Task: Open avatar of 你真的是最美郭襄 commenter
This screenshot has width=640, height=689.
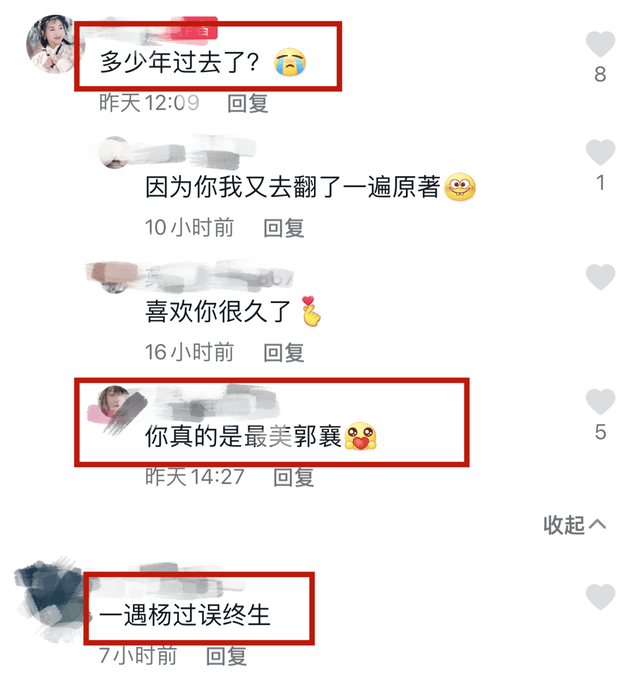Action: [119, 403]
